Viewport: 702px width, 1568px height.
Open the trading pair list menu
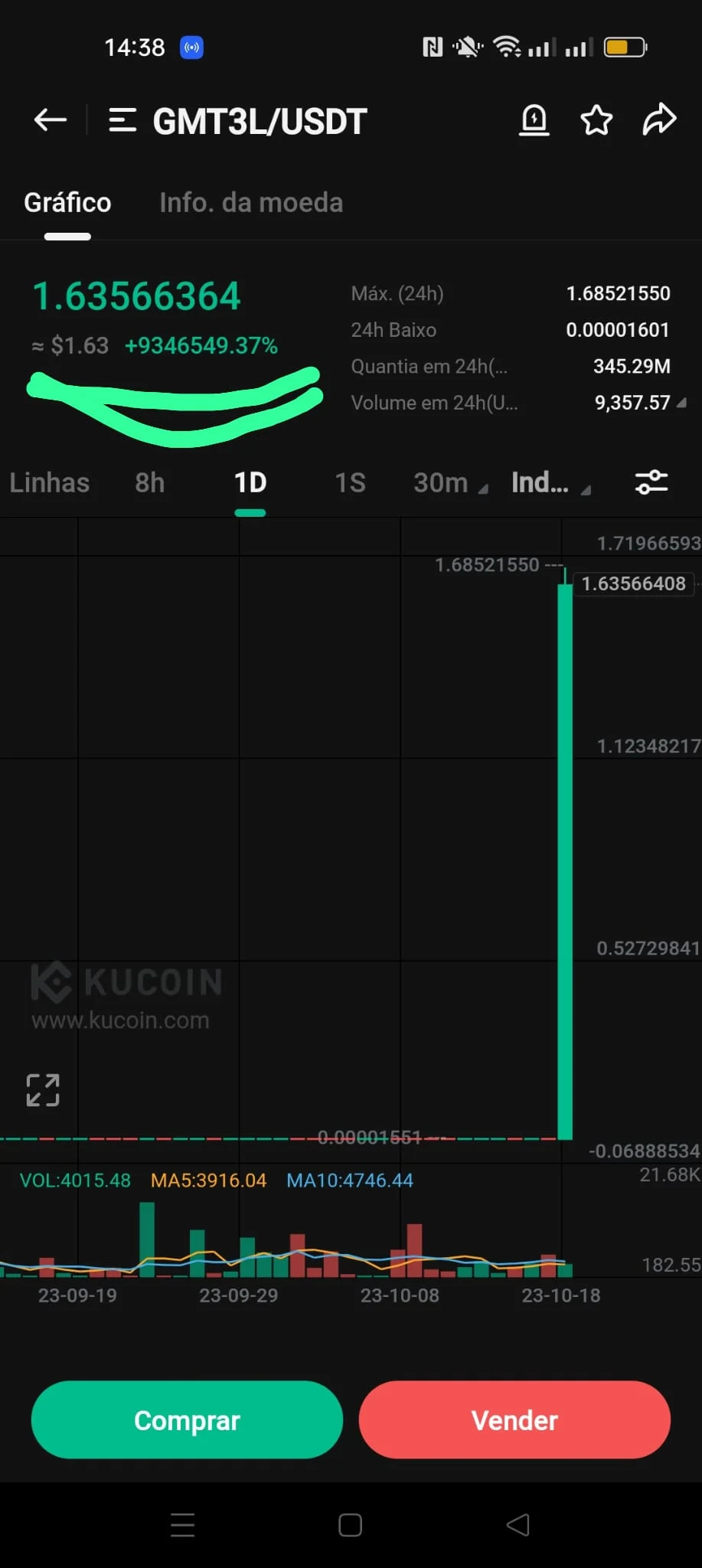pyautogui.click(x=122, y=120)
